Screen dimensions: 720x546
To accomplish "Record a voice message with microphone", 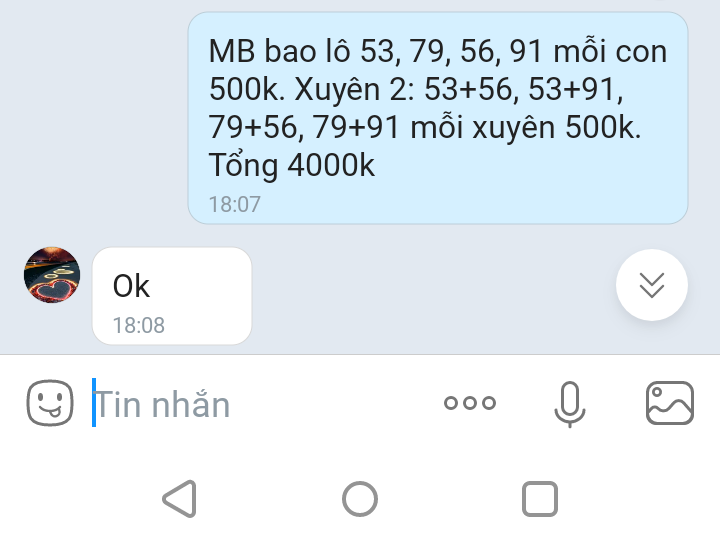I will pyautogui.click(x=570, y=403).
